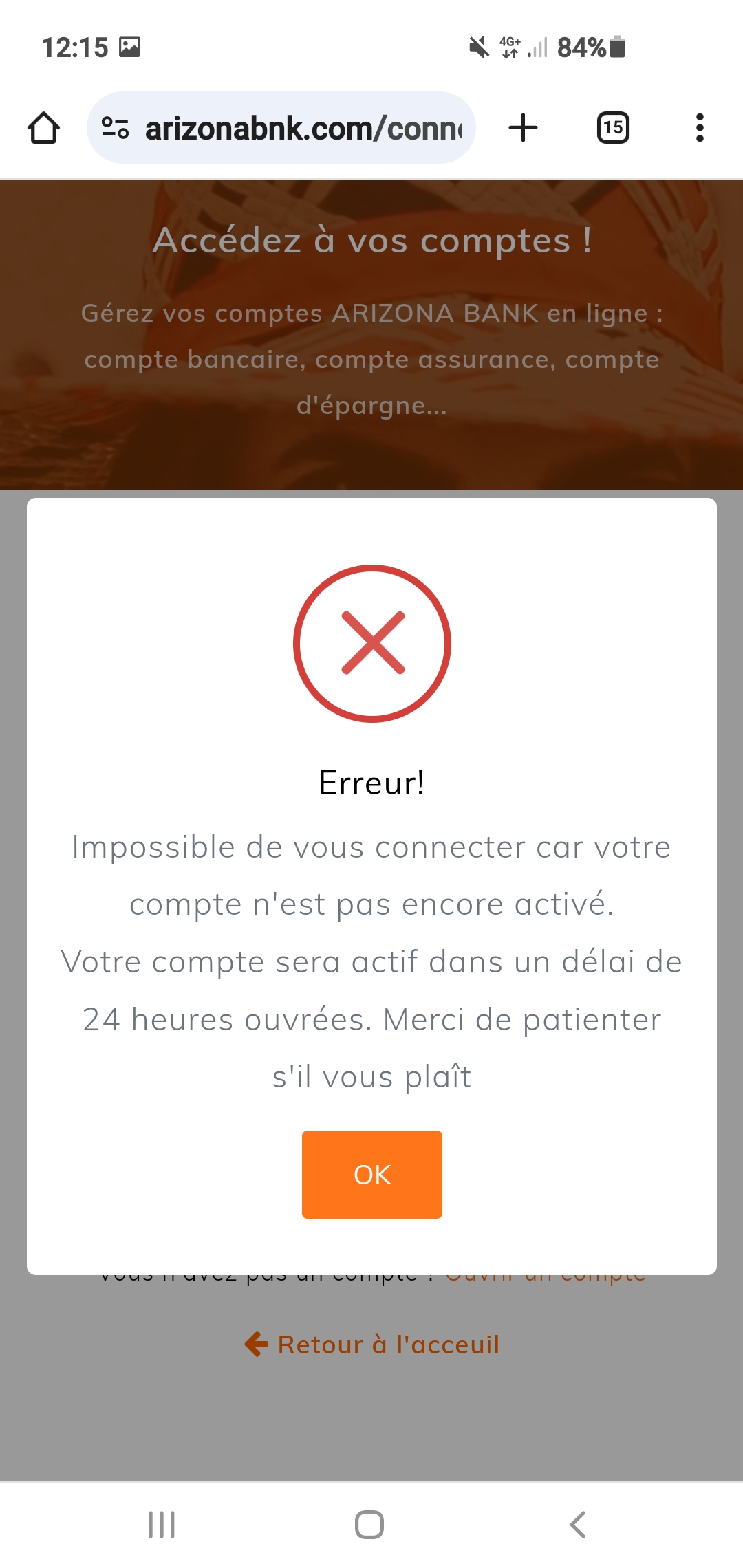View site settings icon in address bar
743x1568 pixels.
tap(115, 128)
